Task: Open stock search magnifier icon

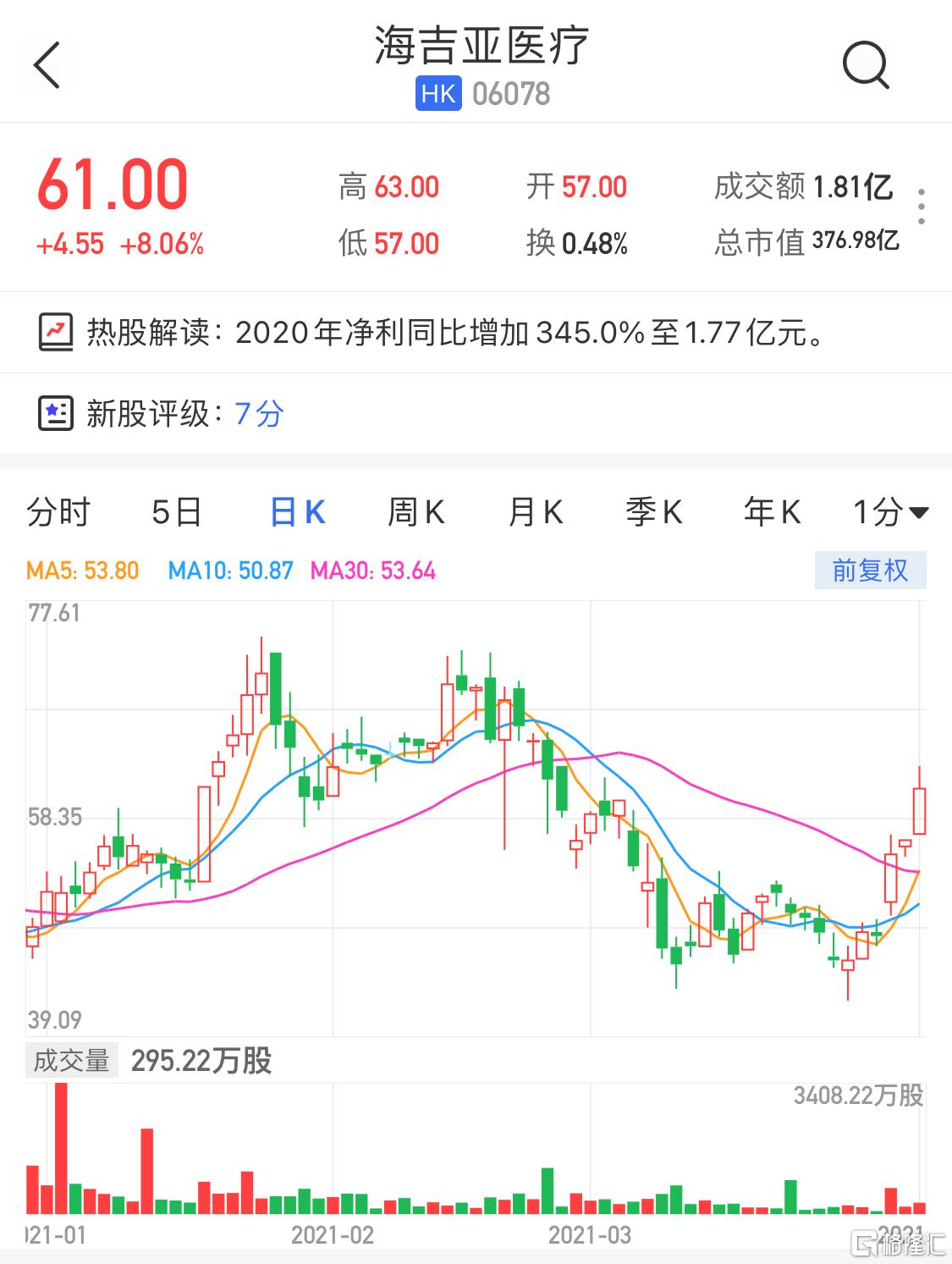Action: point(865,65)
